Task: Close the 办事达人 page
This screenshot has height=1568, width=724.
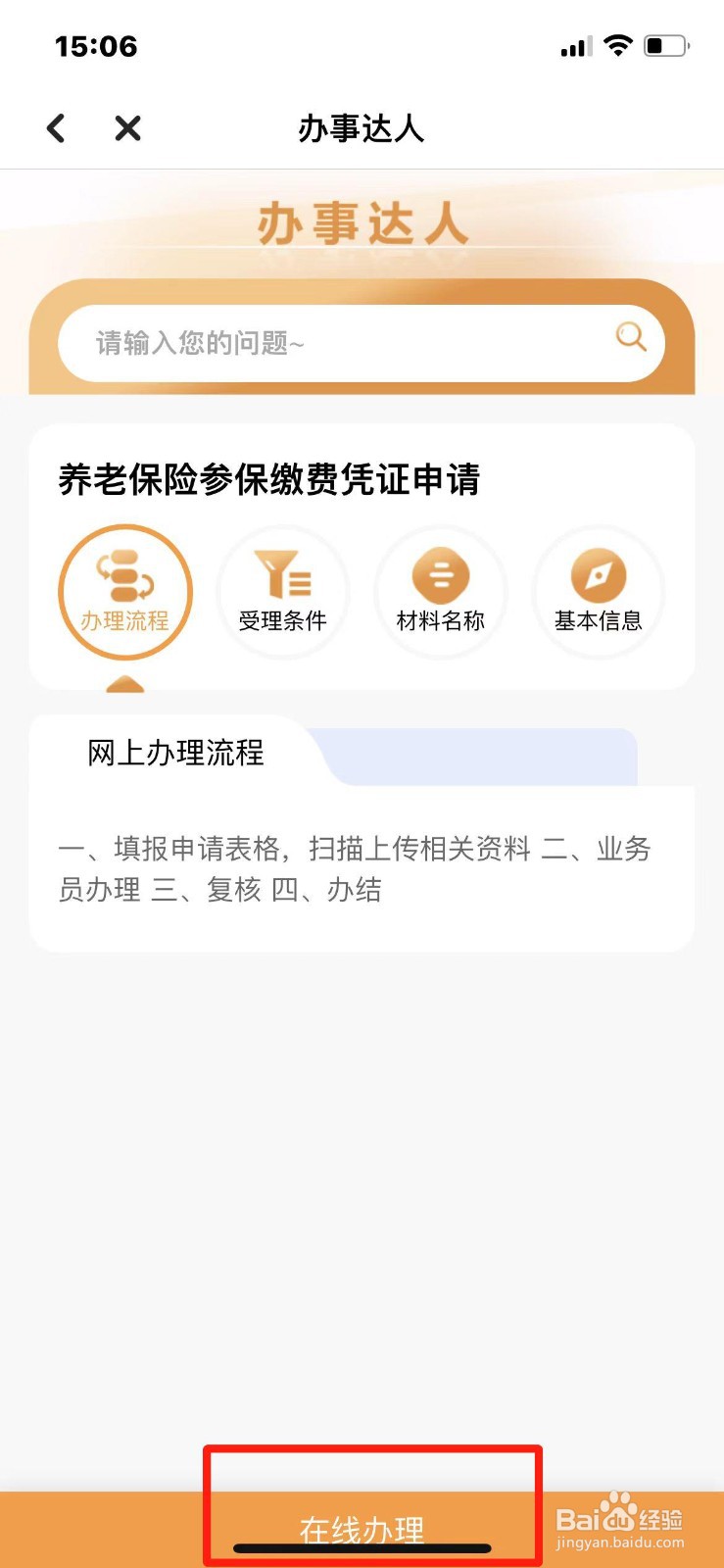Action: (x=127, y=128)
